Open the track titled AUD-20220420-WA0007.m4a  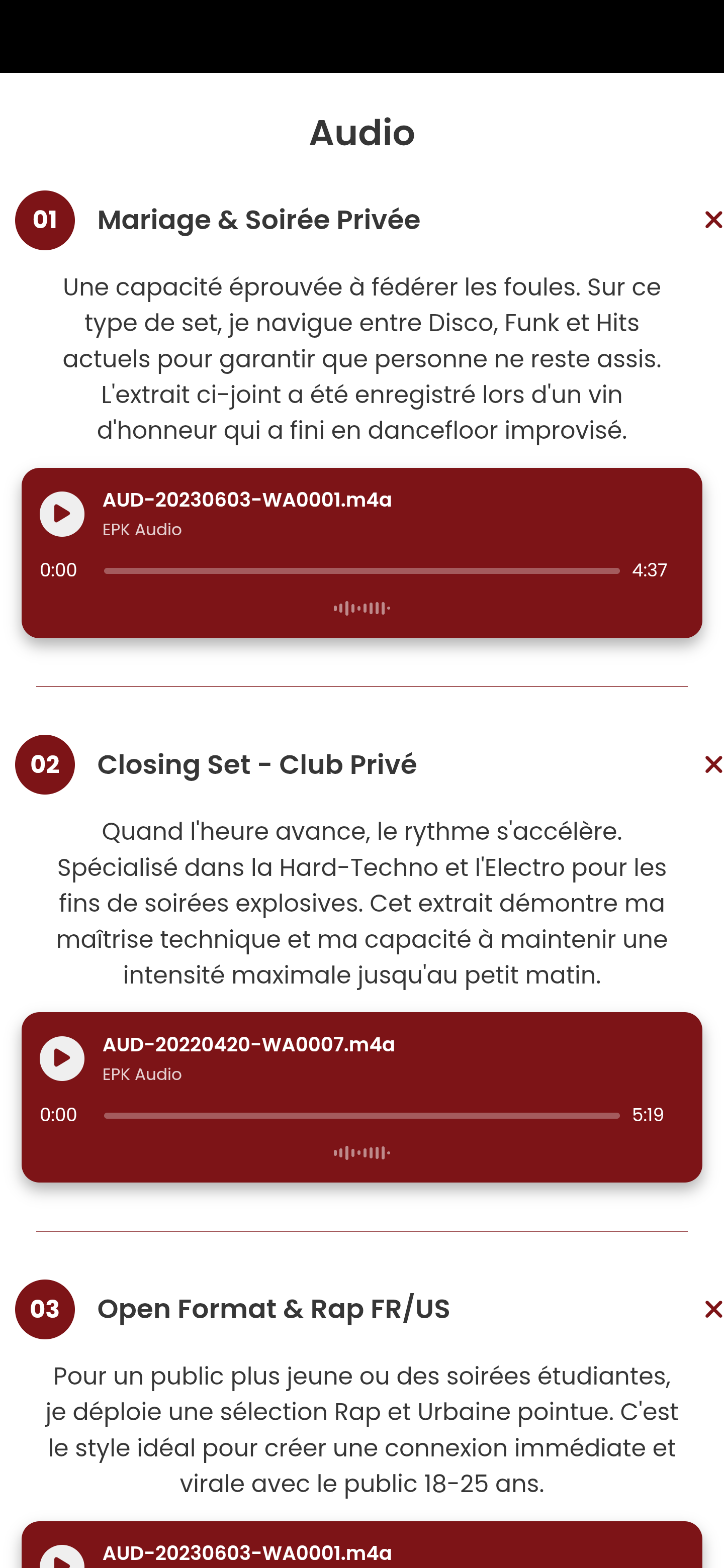248,1044
